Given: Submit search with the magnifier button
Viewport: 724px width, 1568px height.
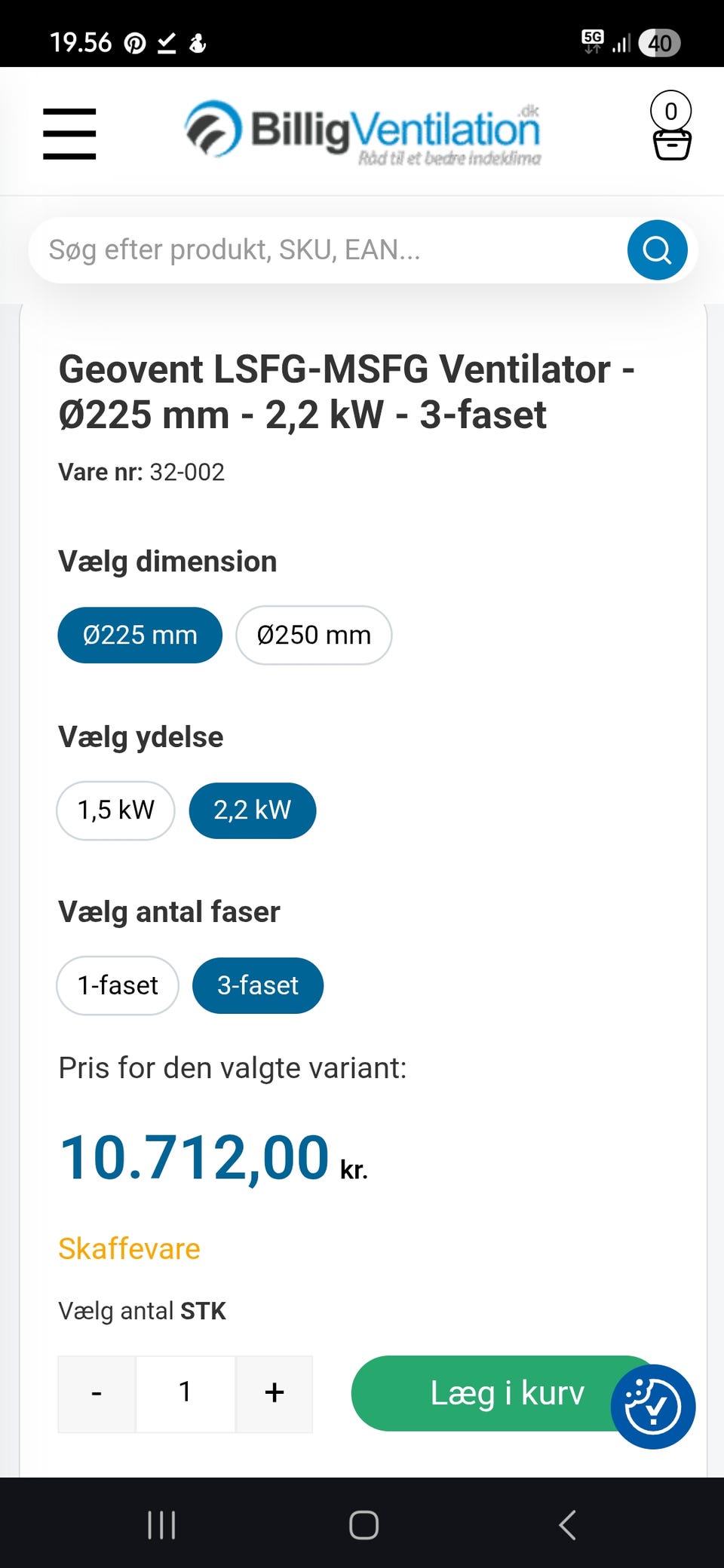Looking at the screenshot, I should (x=657, y=250).
